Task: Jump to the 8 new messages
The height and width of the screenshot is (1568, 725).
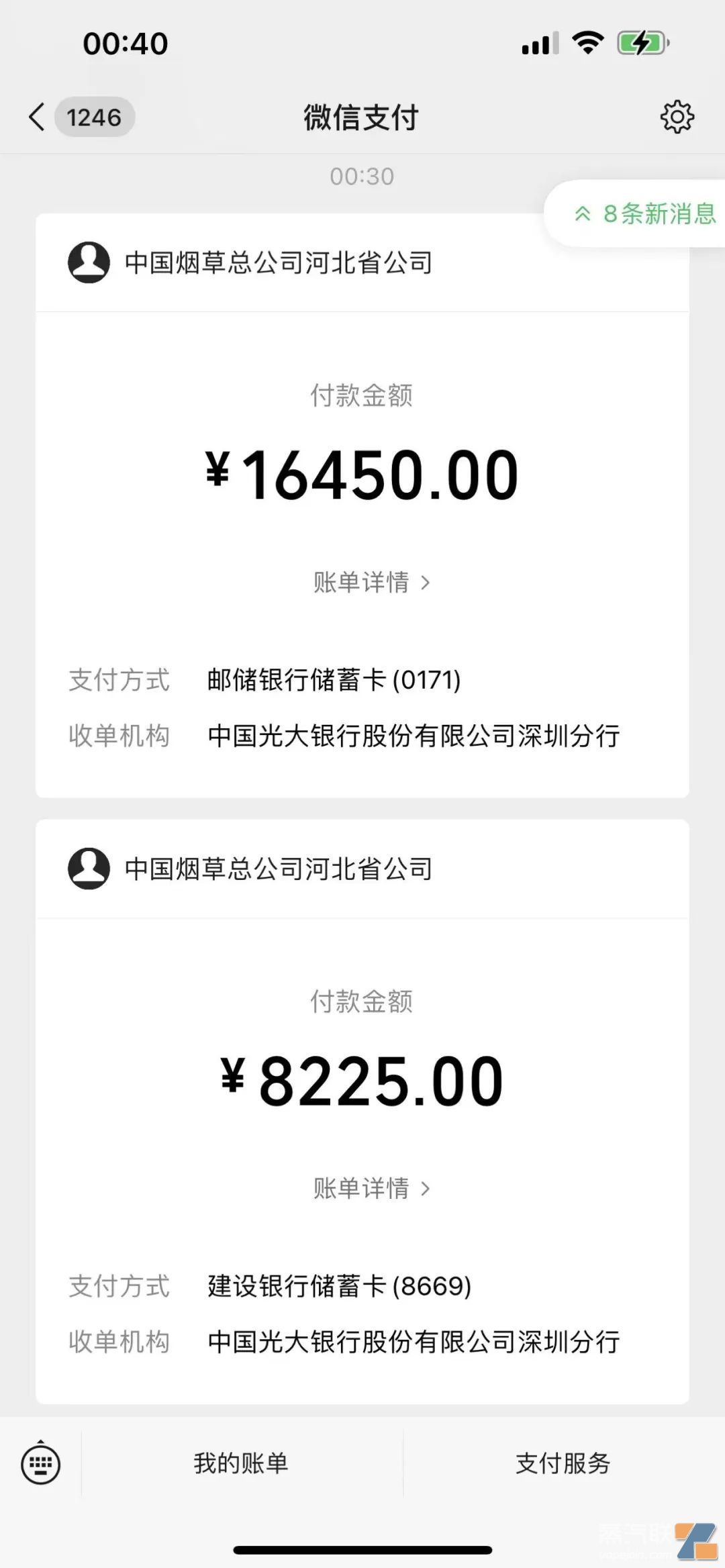Action: click(644, 214)
